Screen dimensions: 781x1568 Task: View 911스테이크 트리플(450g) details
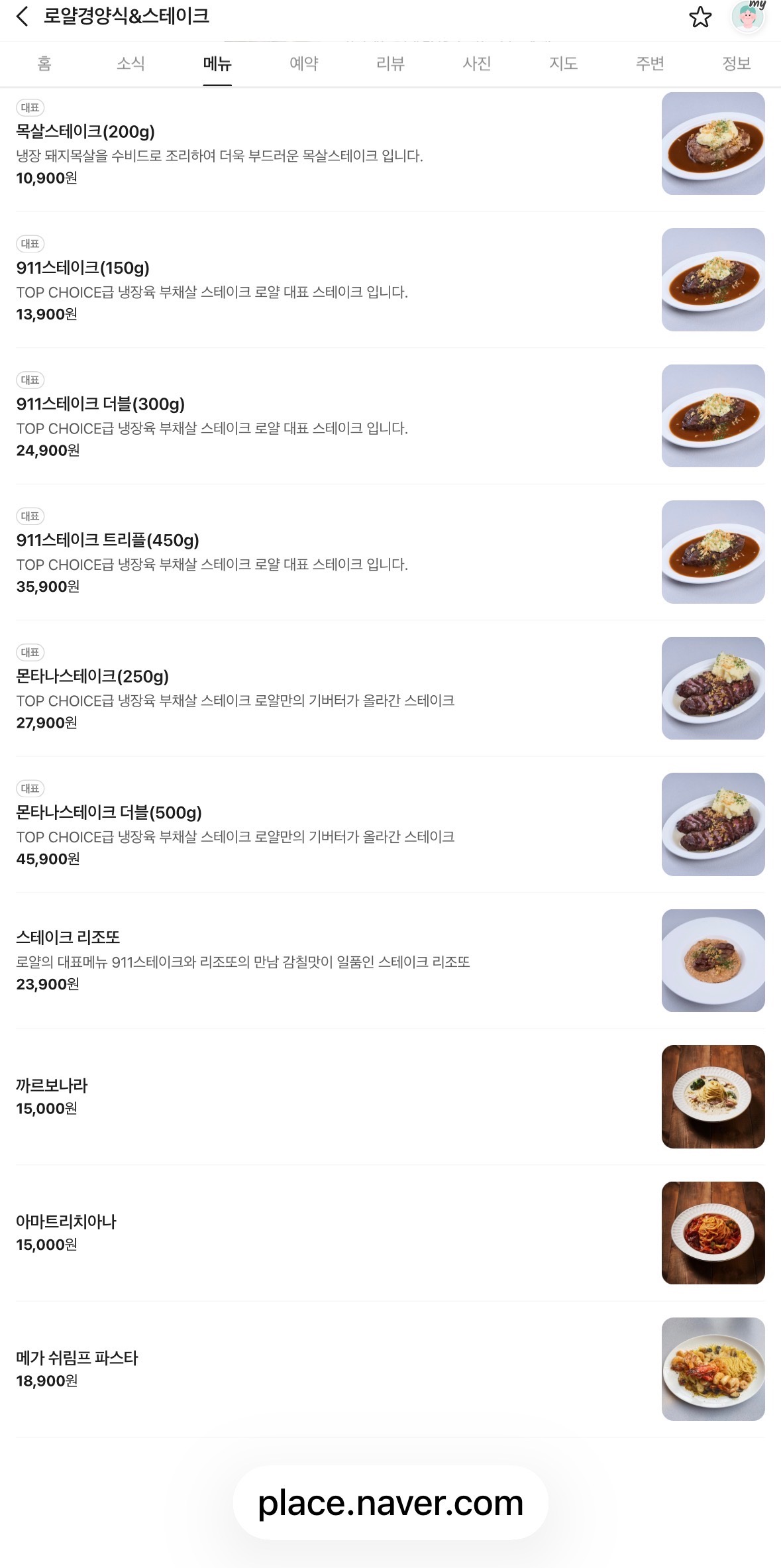(390, 552)
